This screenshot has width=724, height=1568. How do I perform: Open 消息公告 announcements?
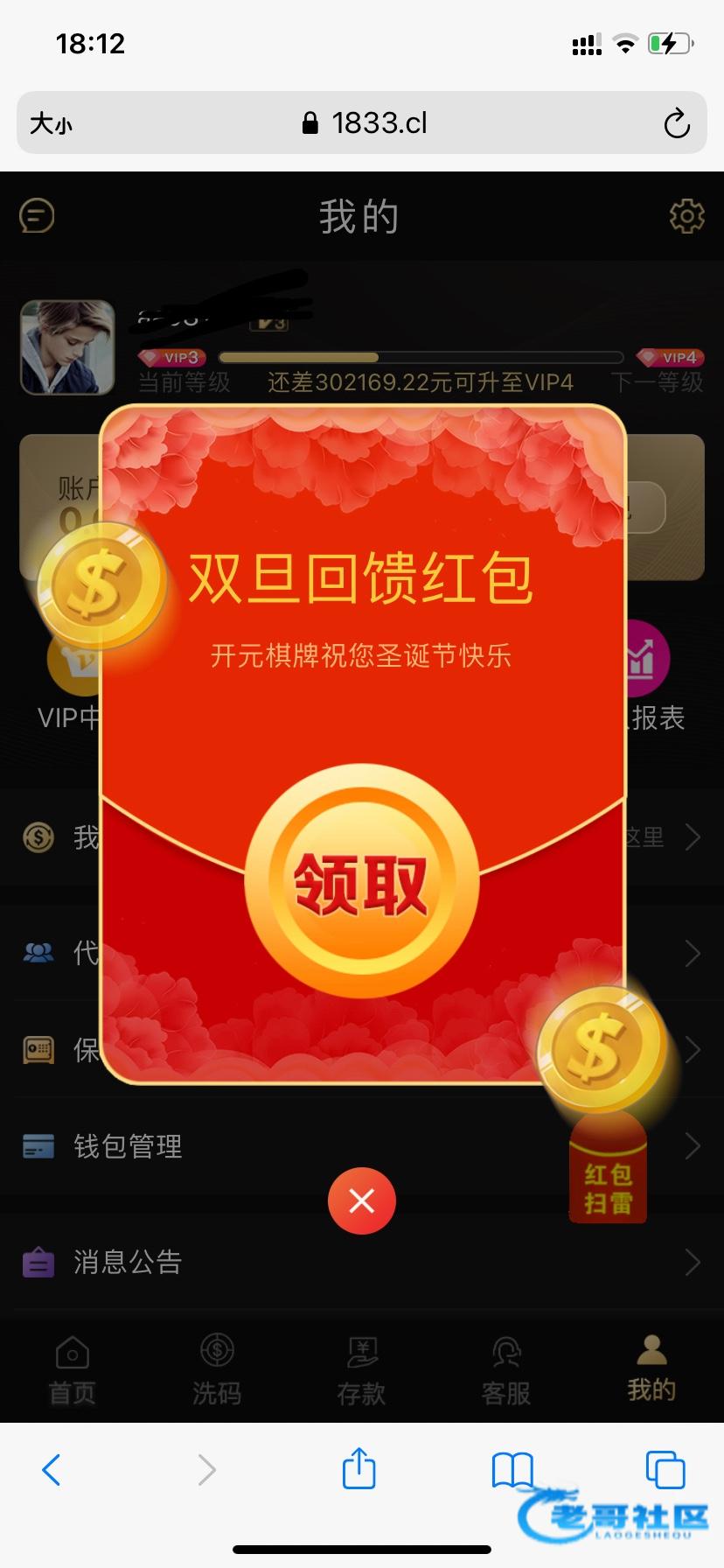pos(128,1262)
